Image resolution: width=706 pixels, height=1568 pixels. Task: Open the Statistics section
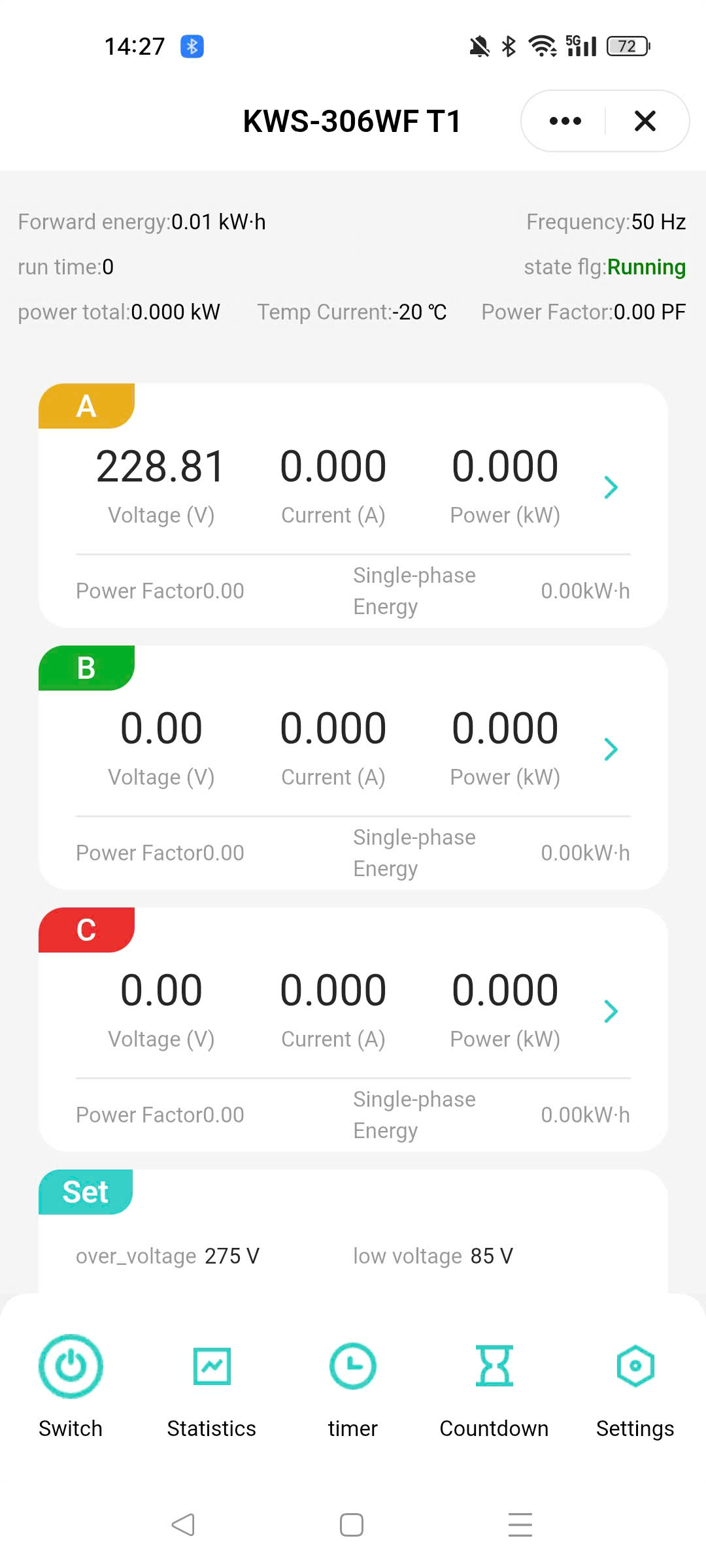point(212,1367)
